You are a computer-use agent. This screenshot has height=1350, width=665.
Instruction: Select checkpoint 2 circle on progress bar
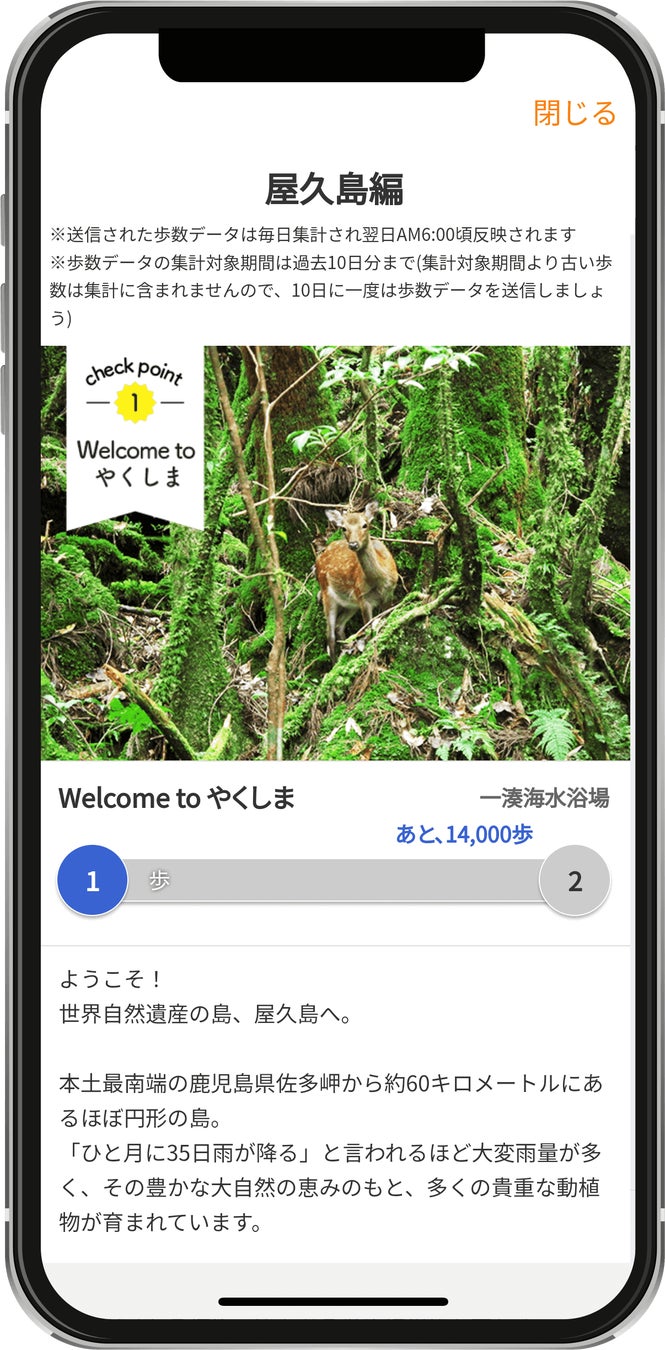[574, 881]
